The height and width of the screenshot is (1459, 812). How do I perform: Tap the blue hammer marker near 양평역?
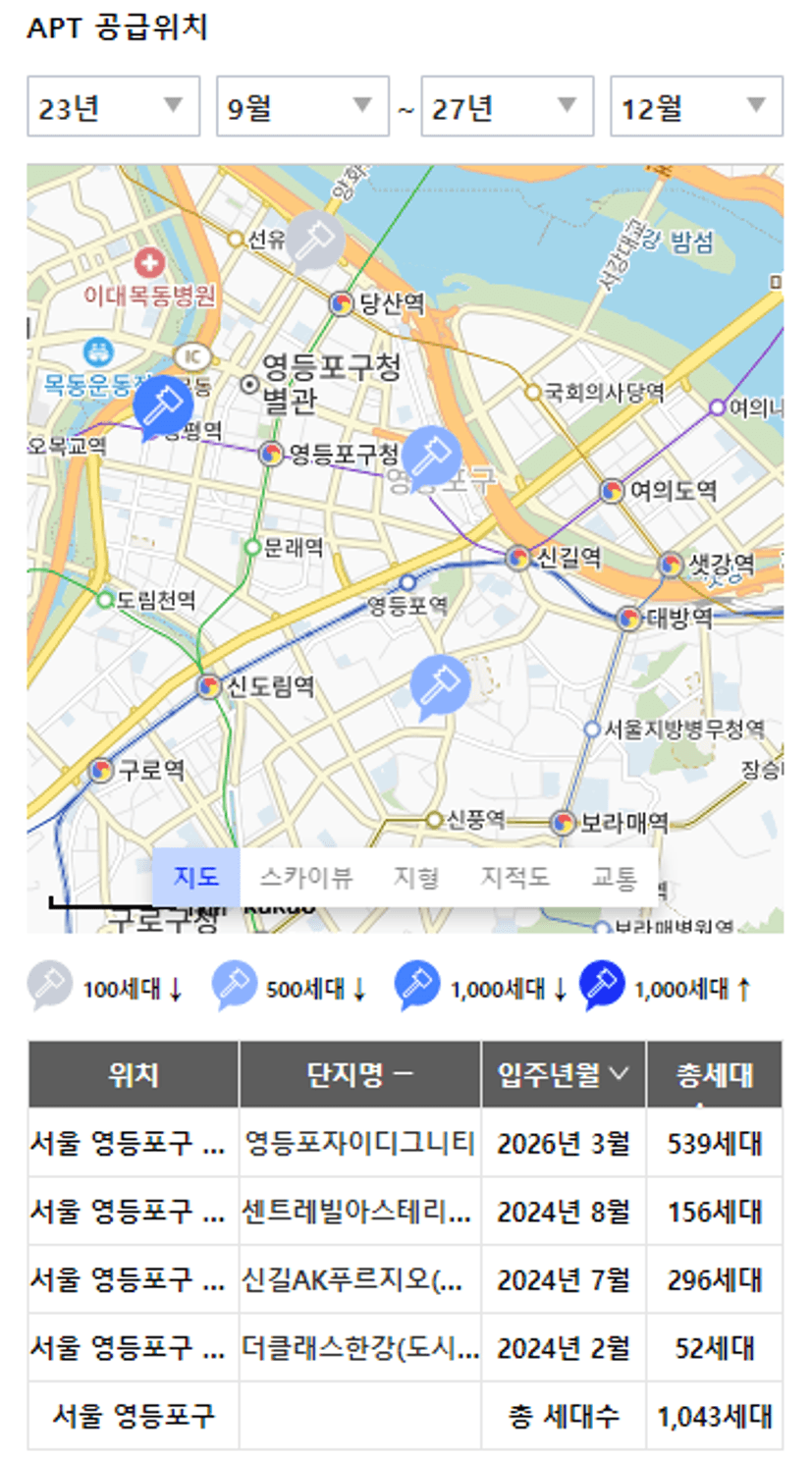(163, 407)
